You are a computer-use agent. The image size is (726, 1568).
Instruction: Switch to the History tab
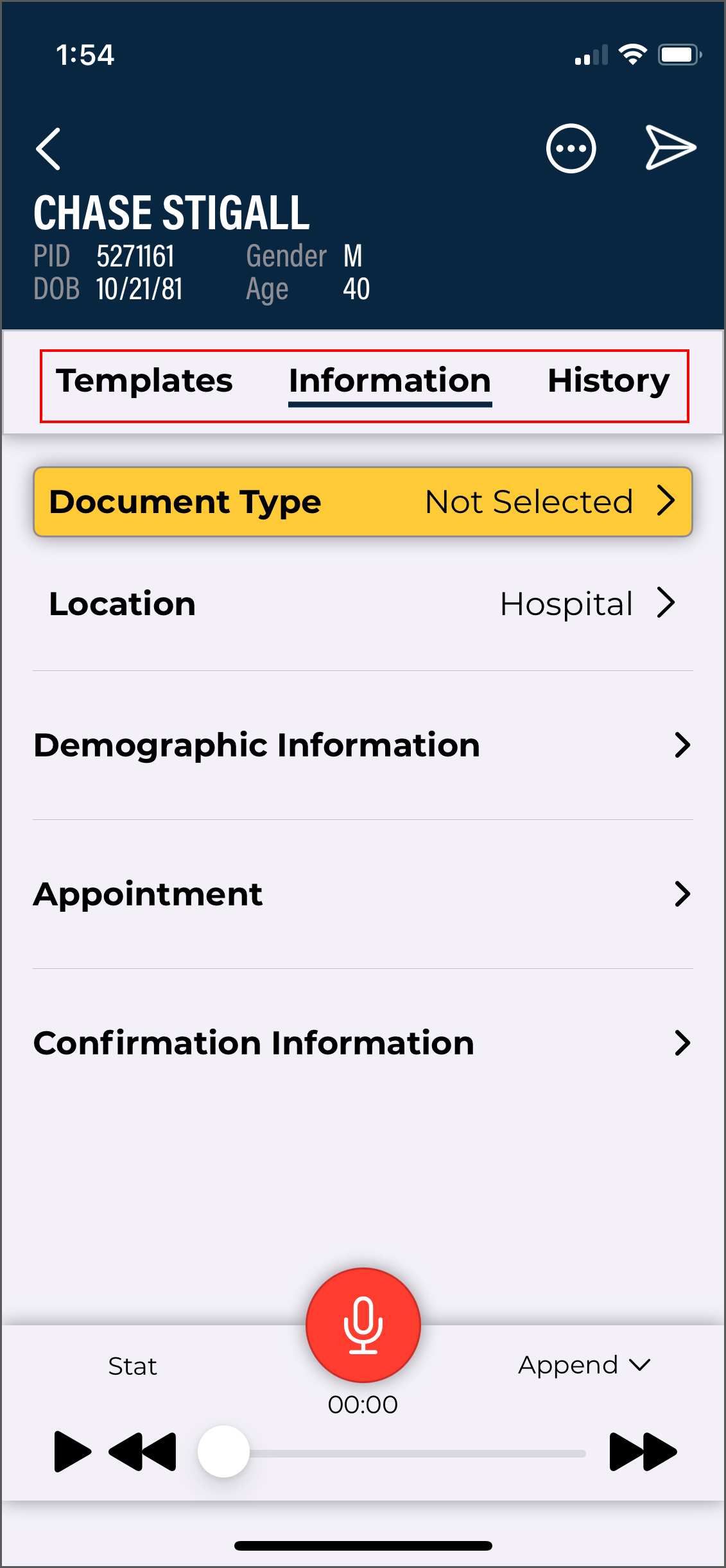[x=608, y=381]
